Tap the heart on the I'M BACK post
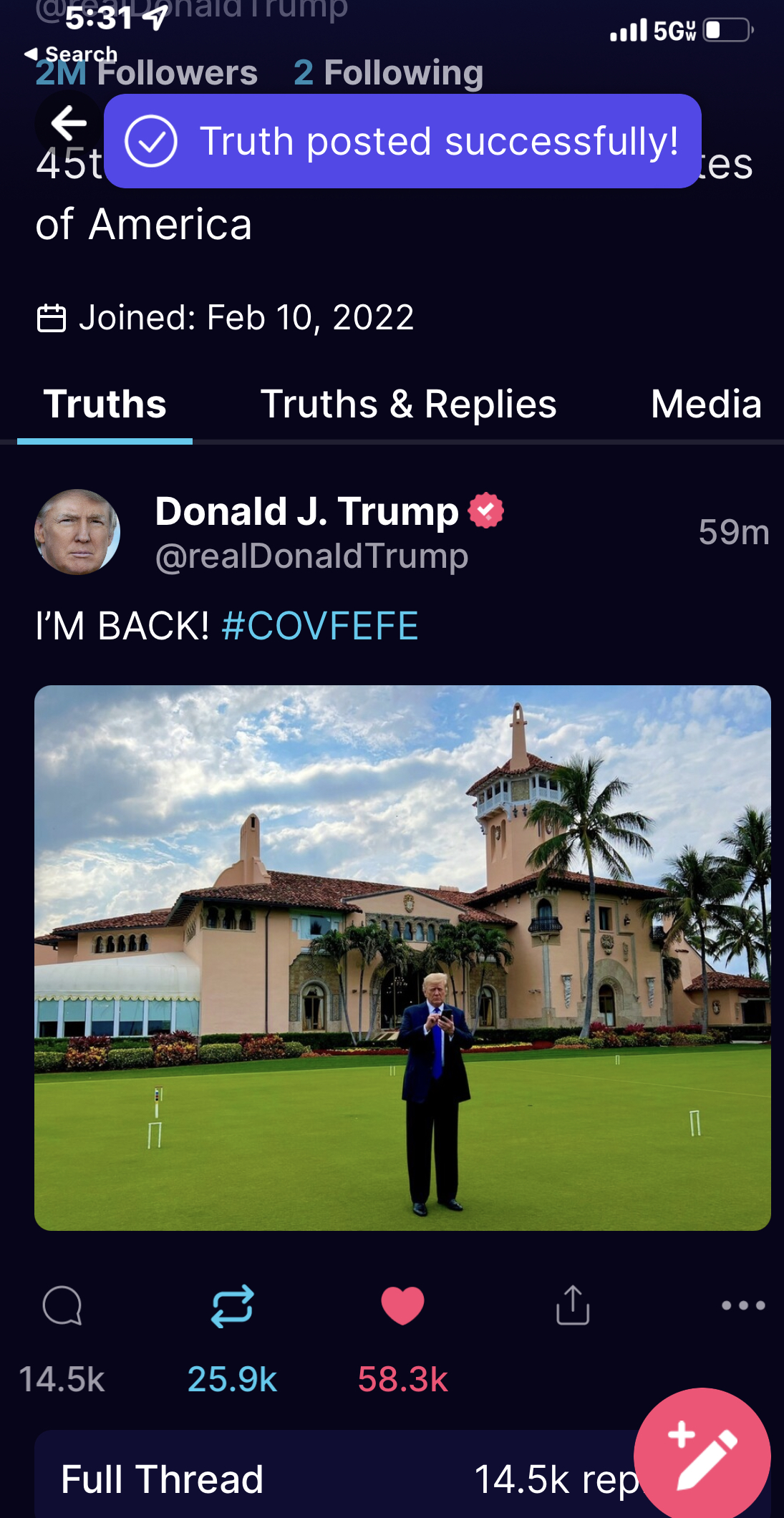Image resolution: width=784 pixels, height=1518 pixels. 402,1306
